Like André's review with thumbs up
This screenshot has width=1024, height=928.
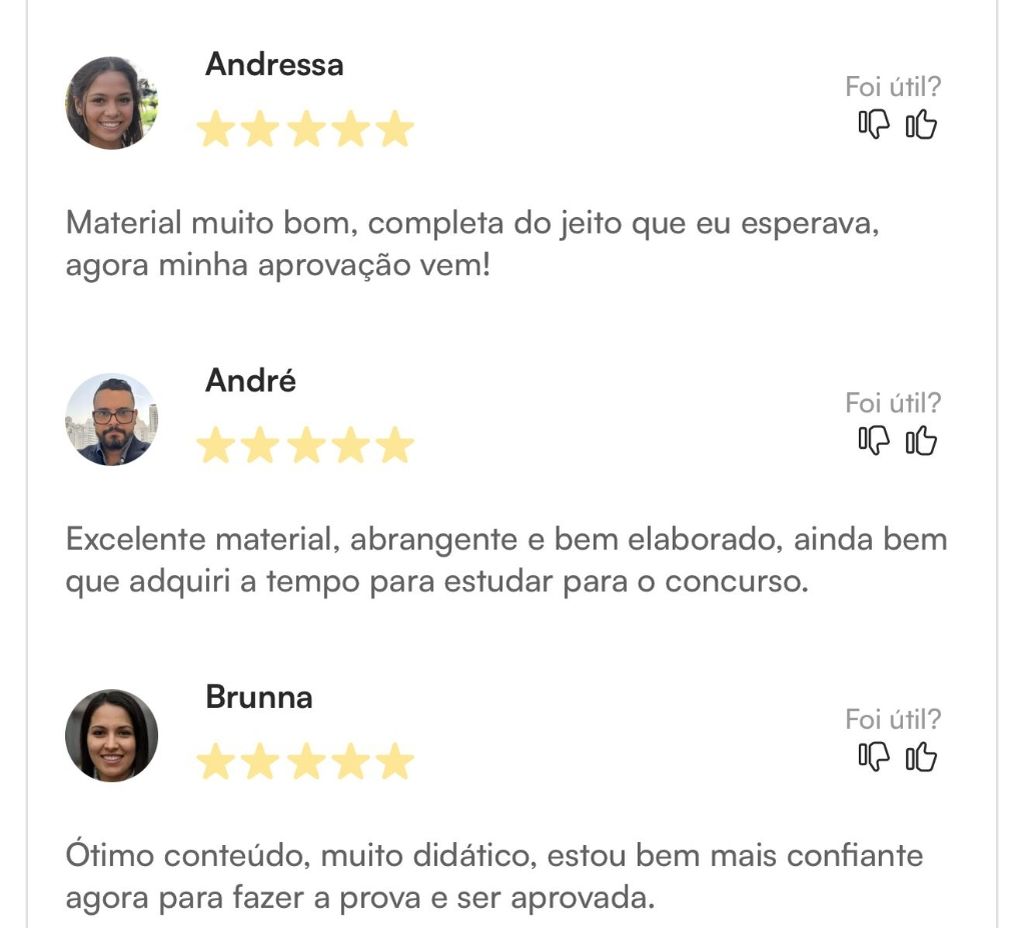[x=921, y=441]
